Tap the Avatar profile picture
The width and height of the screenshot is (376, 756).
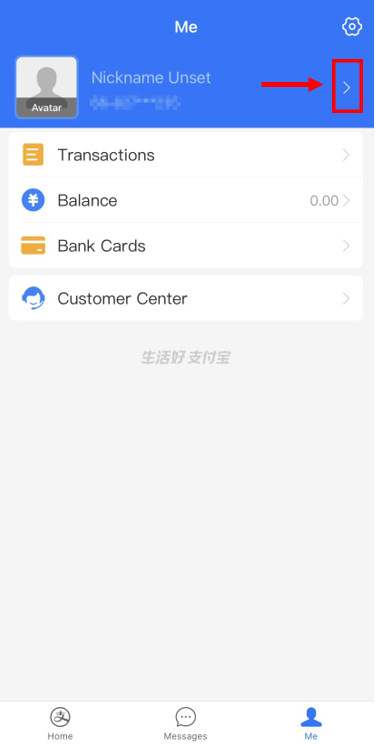[x=47, y=87]
